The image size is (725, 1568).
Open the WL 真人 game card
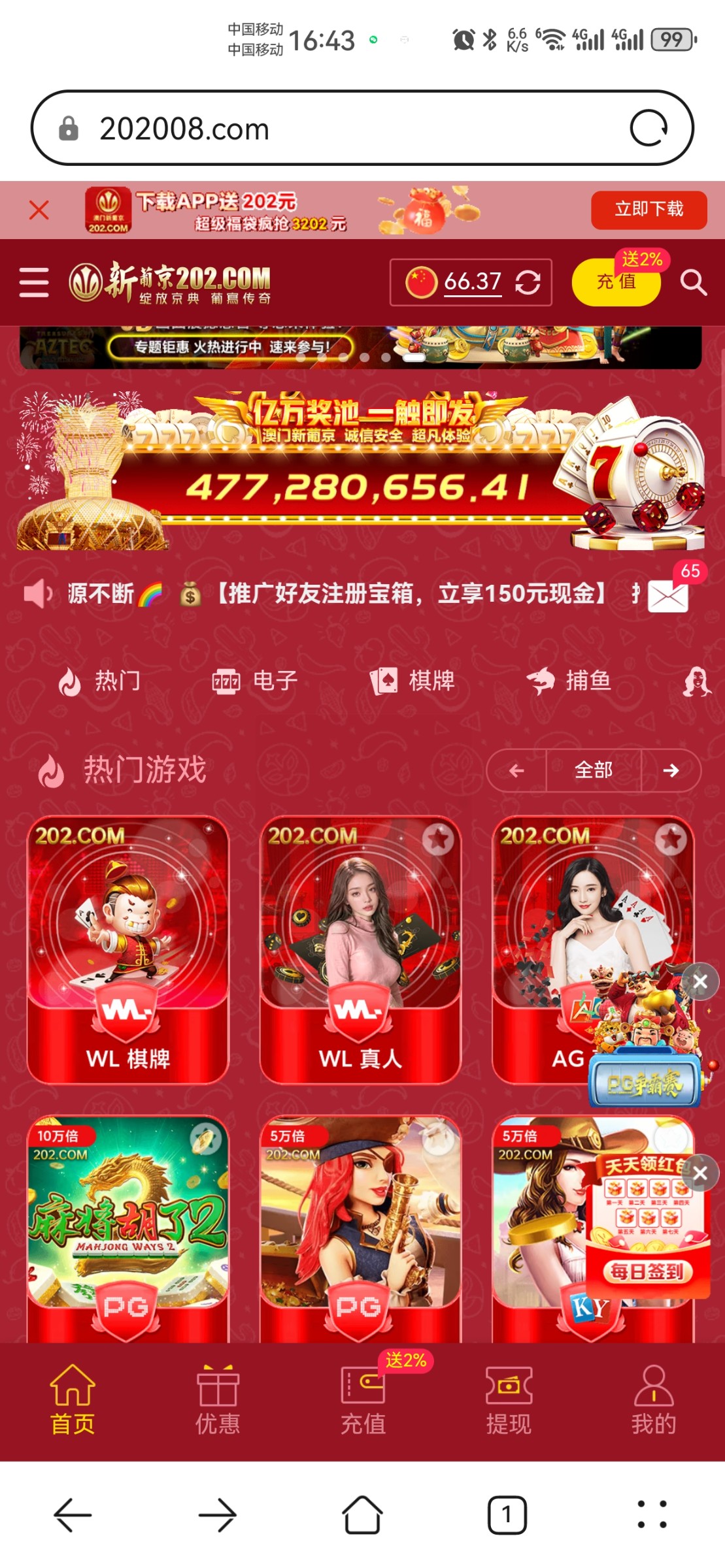360,949
